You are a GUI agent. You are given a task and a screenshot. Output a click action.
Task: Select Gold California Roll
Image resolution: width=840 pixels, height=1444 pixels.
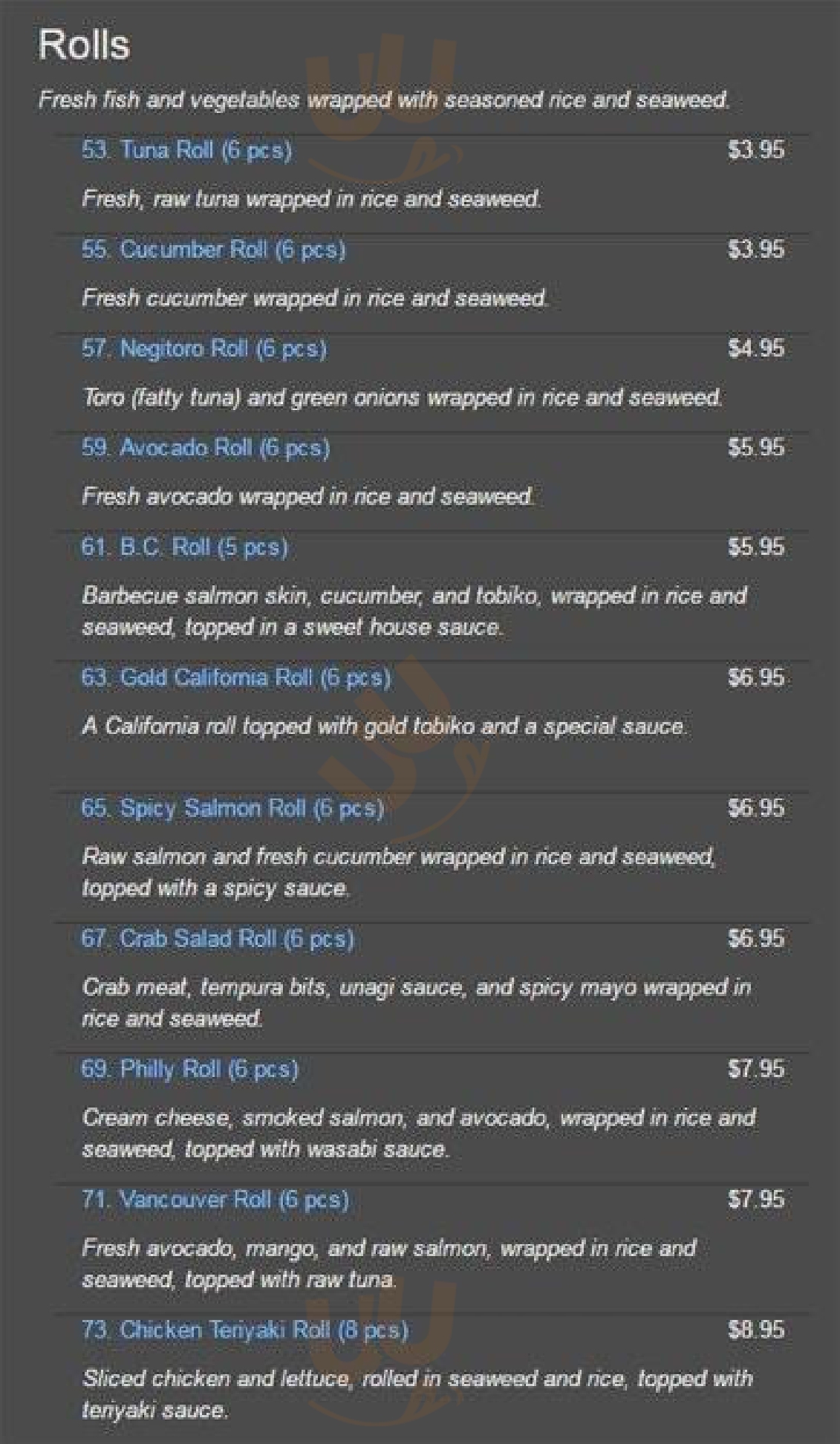pyautogui.click(x=236, y=677)
